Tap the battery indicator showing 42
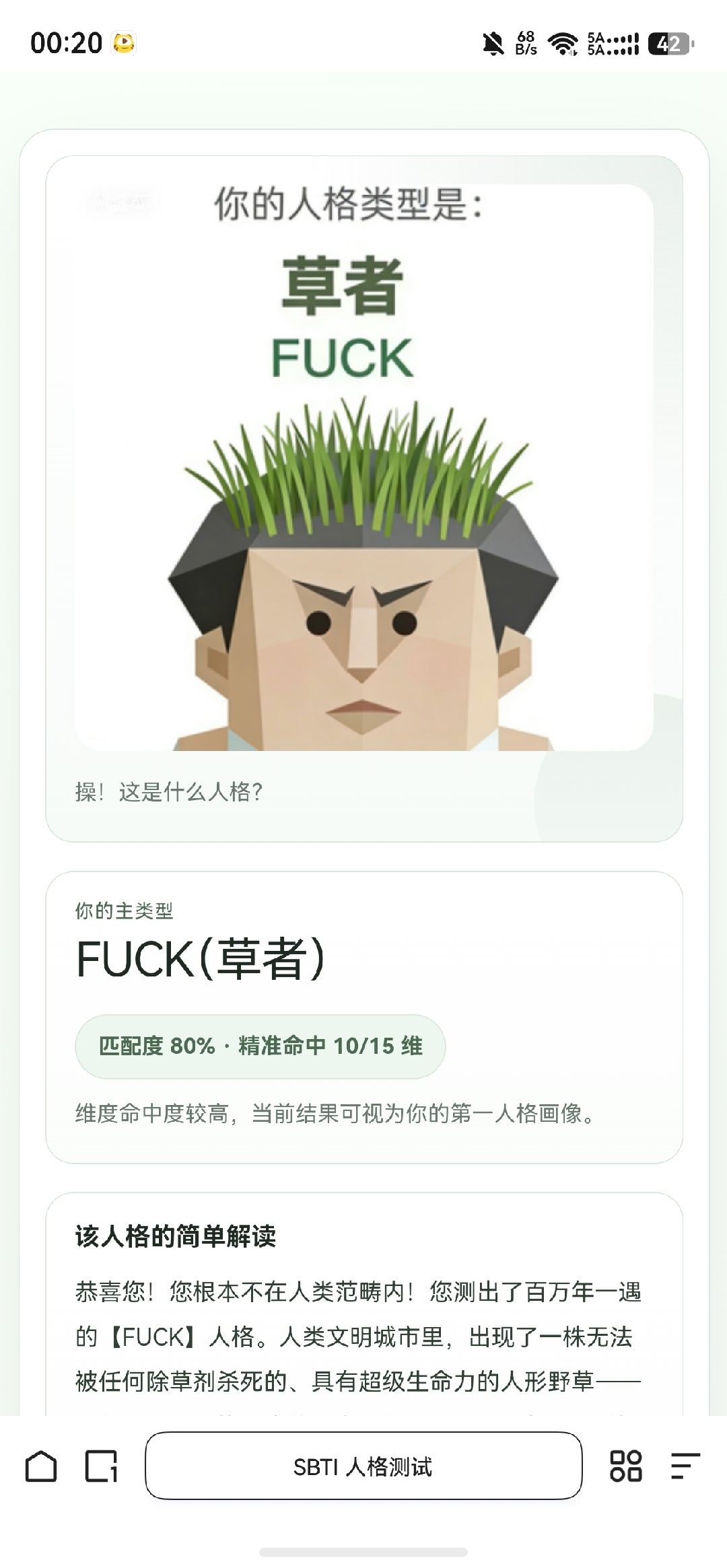Viewport: 727px width, 1568px height. point(668,42)
